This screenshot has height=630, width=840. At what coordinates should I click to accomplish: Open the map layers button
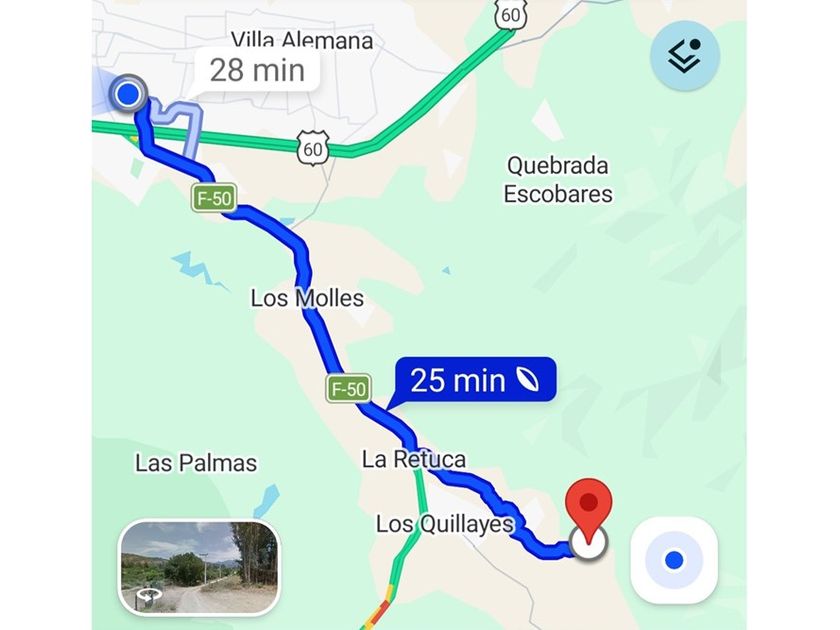point(684,56)
